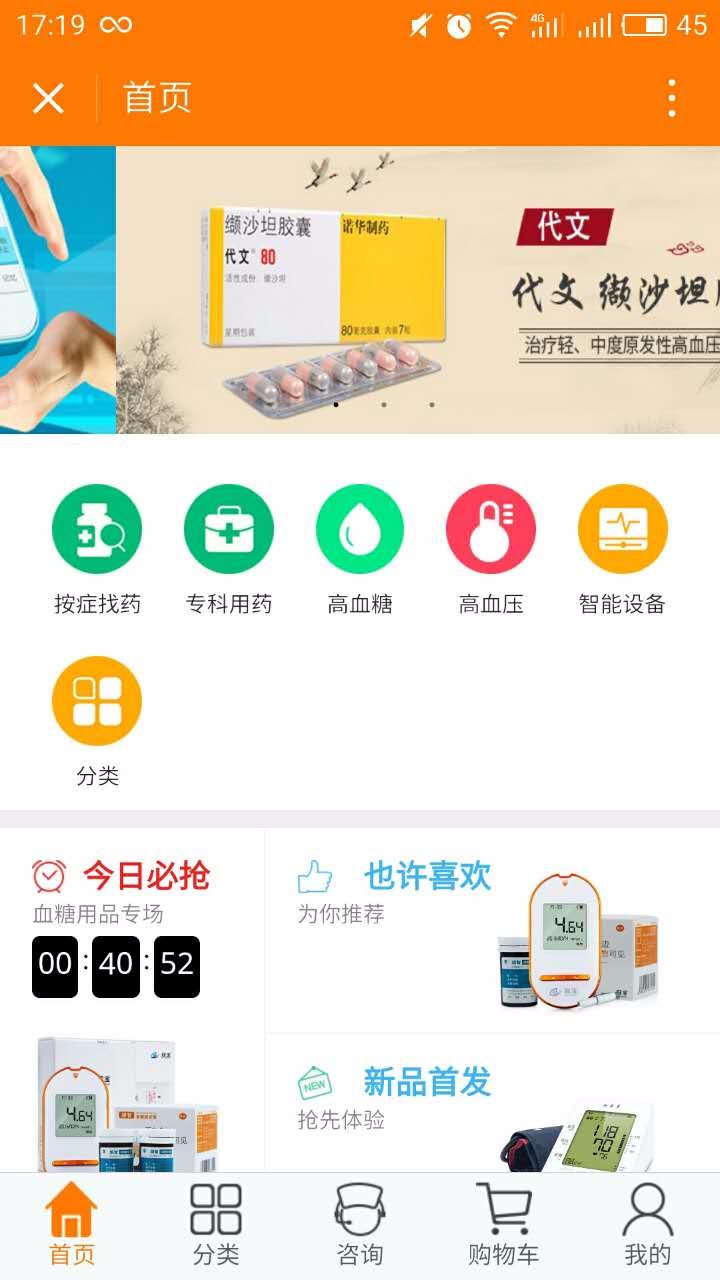720x1280 pixels.
Task: Close the page with the X icon
Action: click(48, 98)
